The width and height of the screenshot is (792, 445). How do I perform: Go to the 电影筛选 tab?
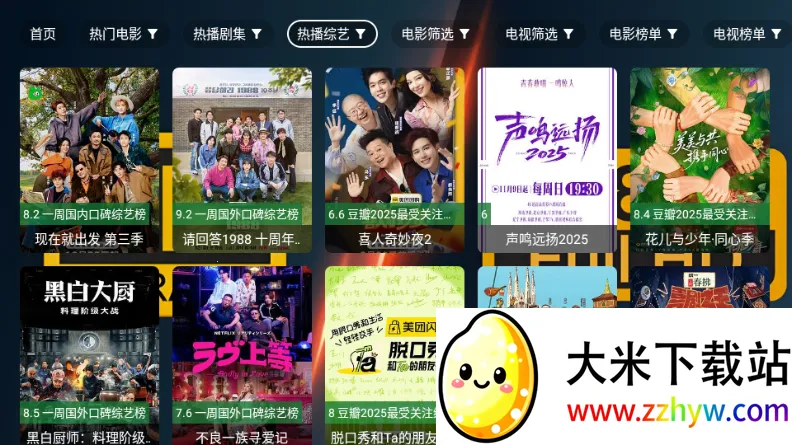click(x=436, y=34)
